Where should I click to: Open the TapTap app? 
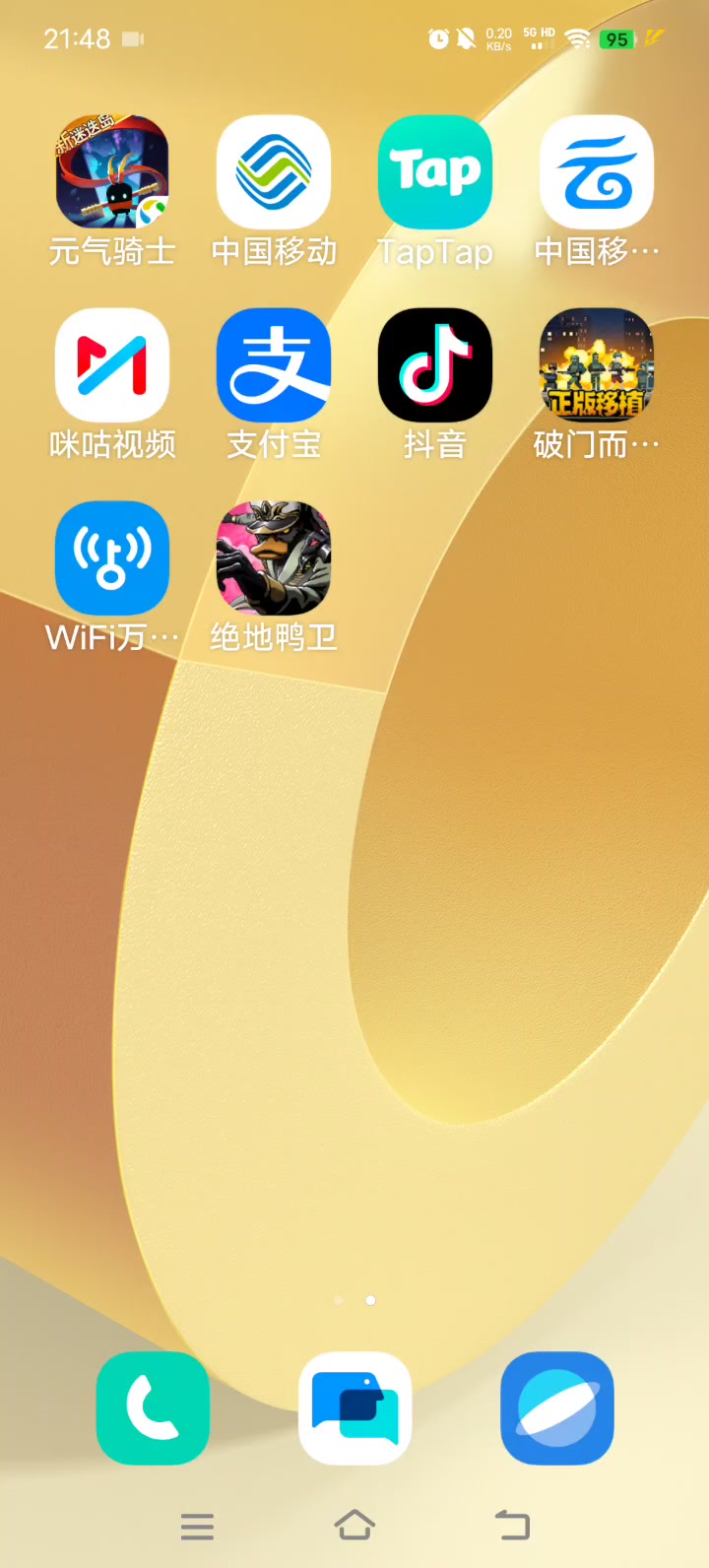point(435,173)
